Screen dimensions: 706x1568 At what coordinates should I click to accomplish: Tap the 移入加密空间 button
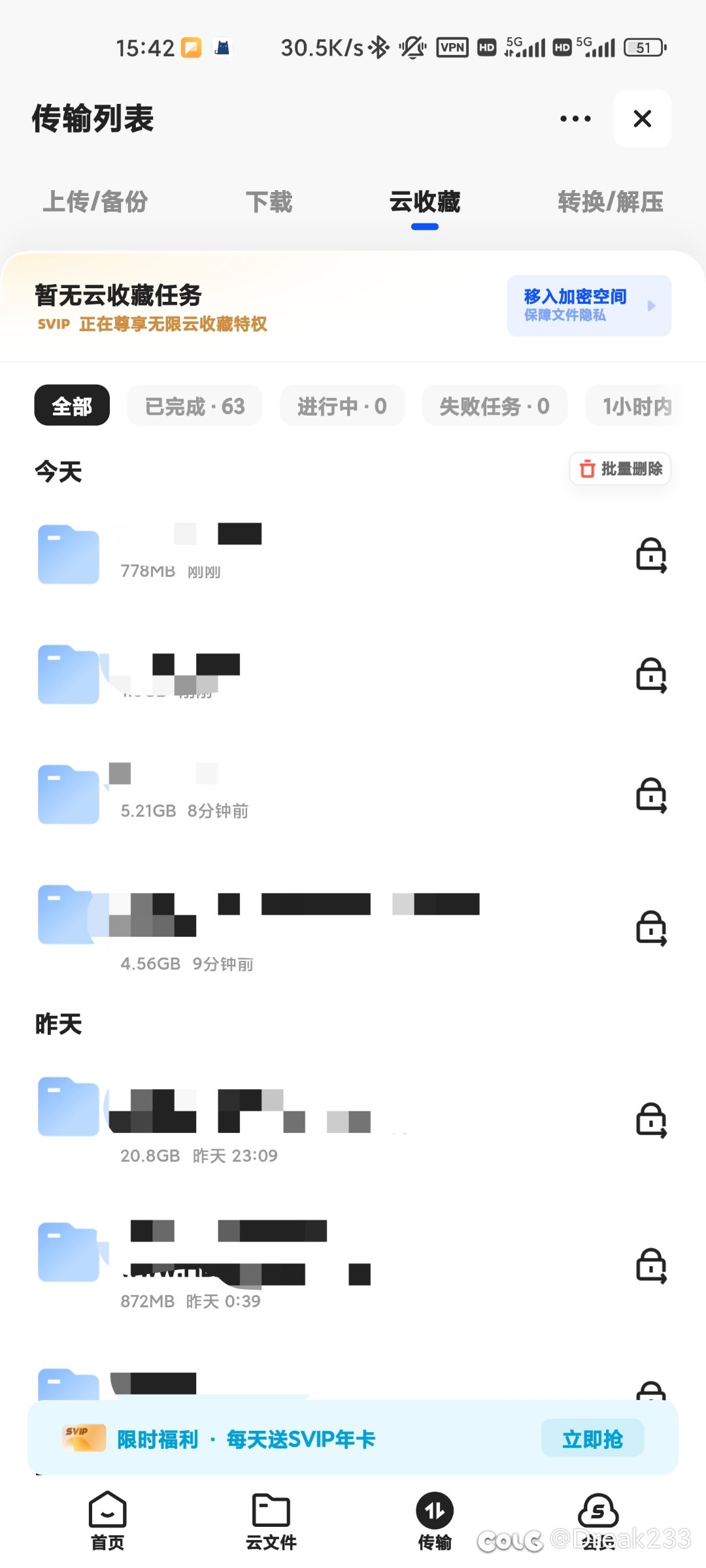pos(588,306)
